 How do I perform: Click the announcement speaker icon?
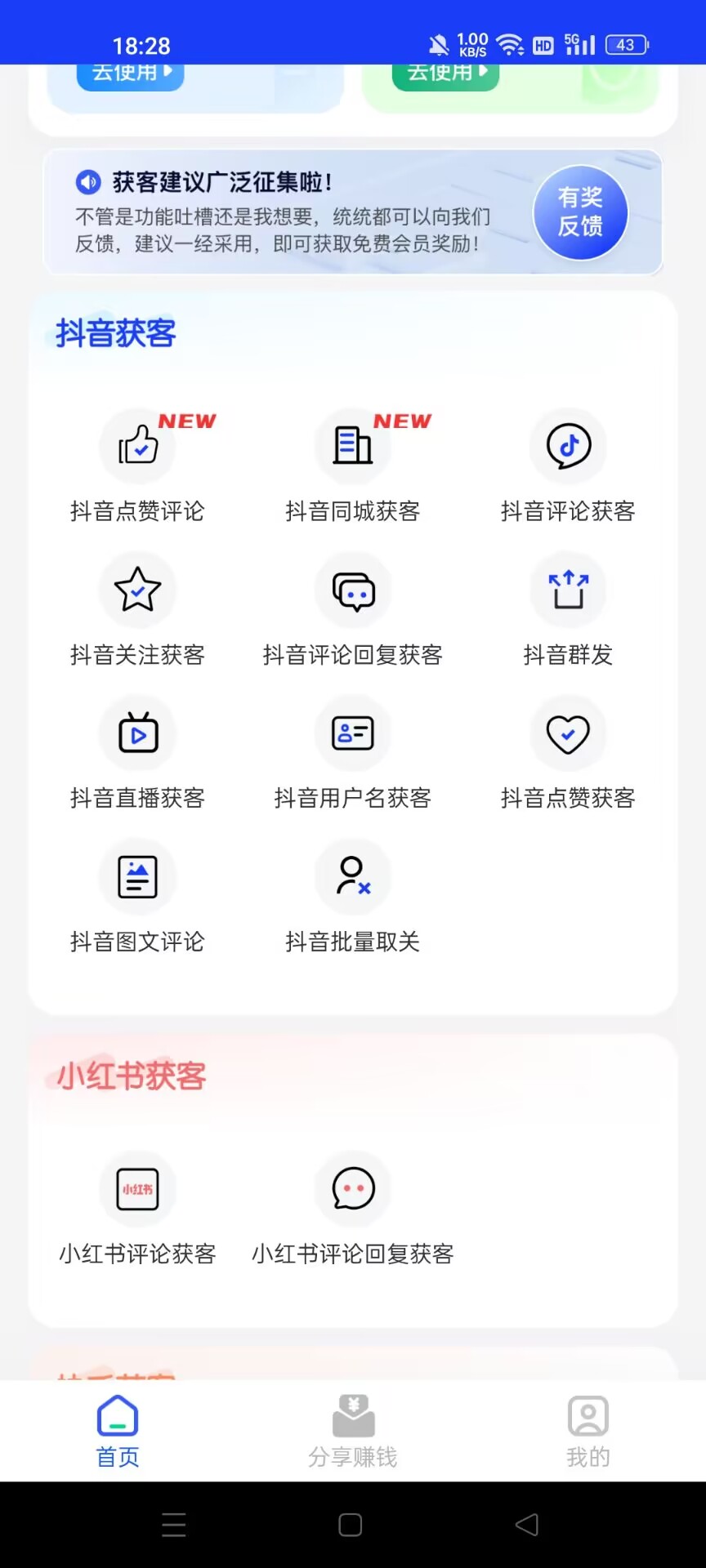coord(89,181)
